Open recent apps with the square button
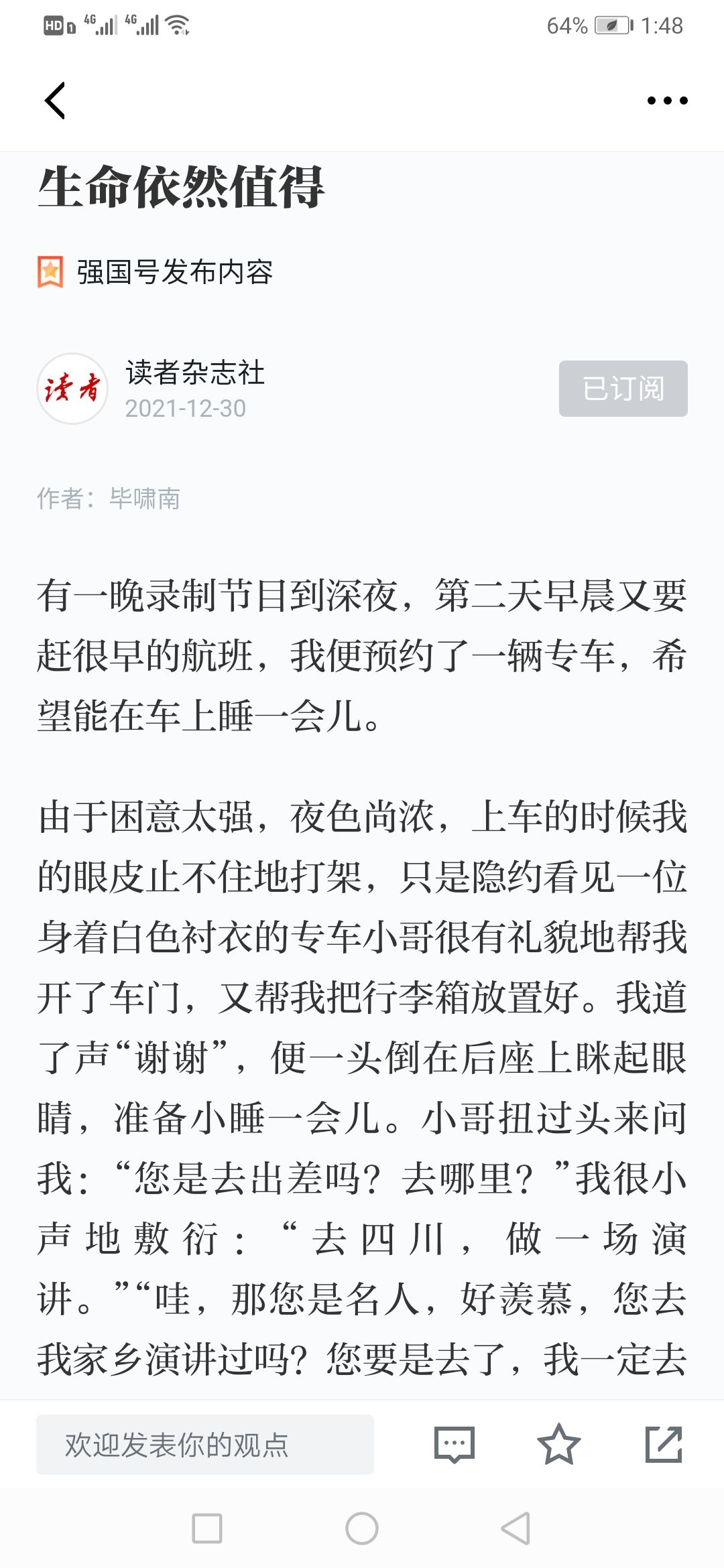724x1568 pixels. (x=207, y=1528)
